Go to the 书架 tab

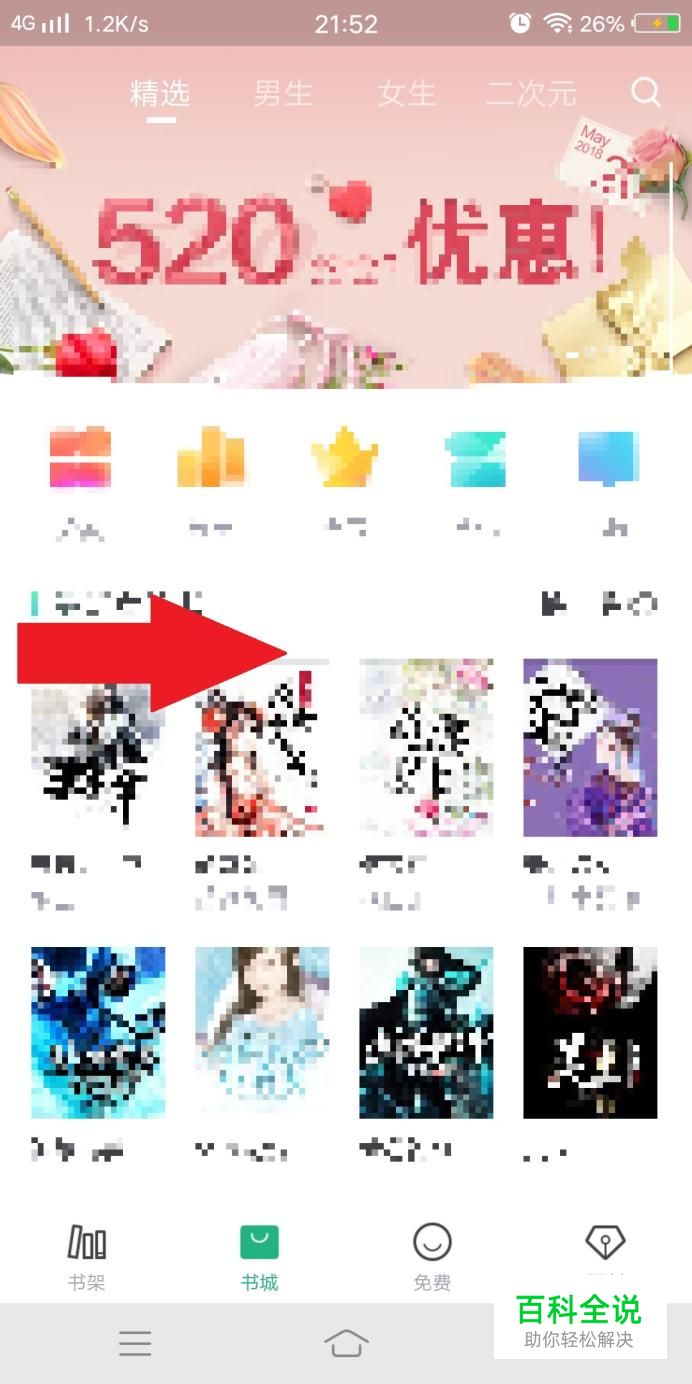tap(87, 1257)
